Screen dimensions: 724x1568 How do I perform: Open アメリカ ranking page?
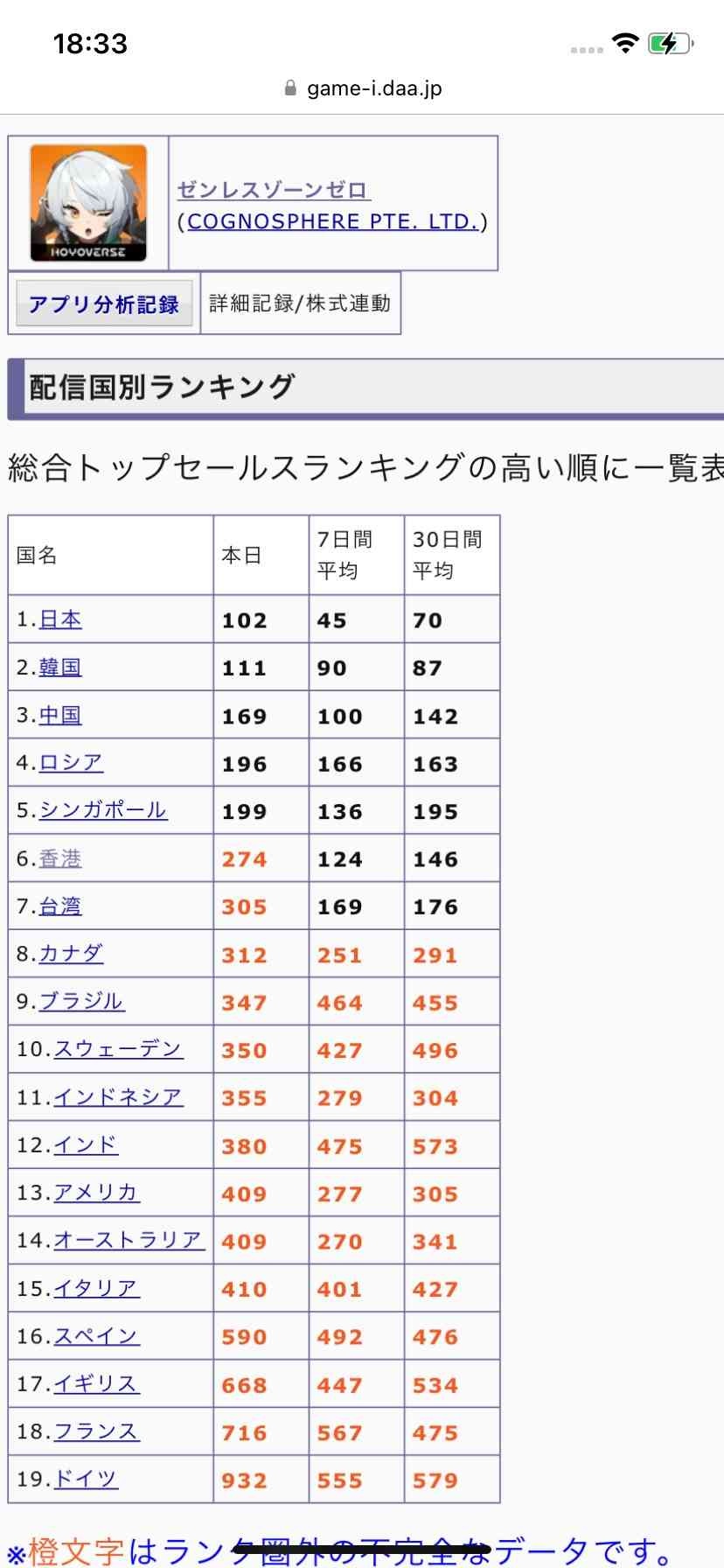click(x=96, y=1193)
